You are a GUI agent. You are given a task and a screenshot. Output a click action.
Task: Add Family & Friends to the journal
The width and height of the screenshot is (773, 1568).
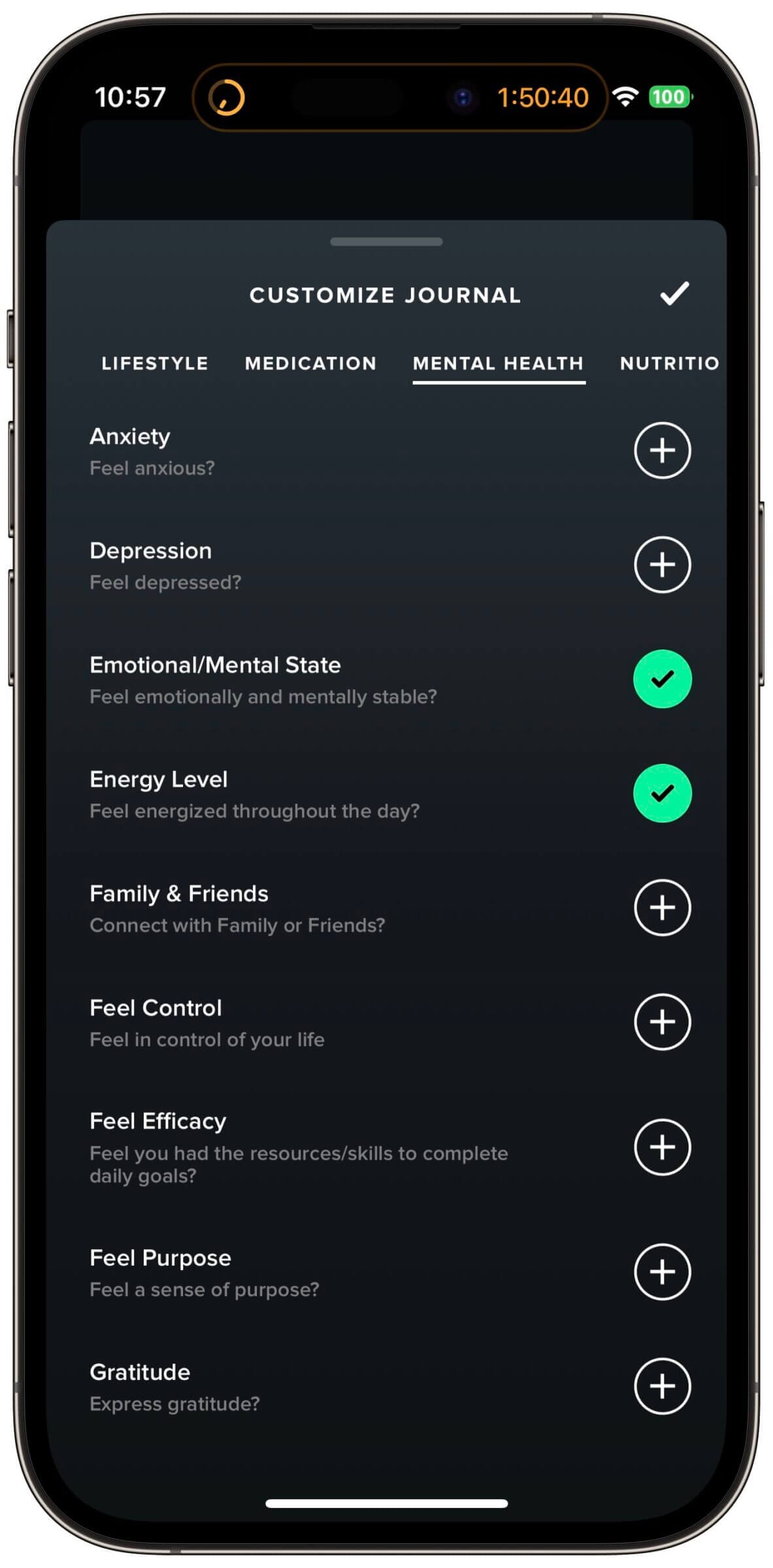(x=662, y=908)
